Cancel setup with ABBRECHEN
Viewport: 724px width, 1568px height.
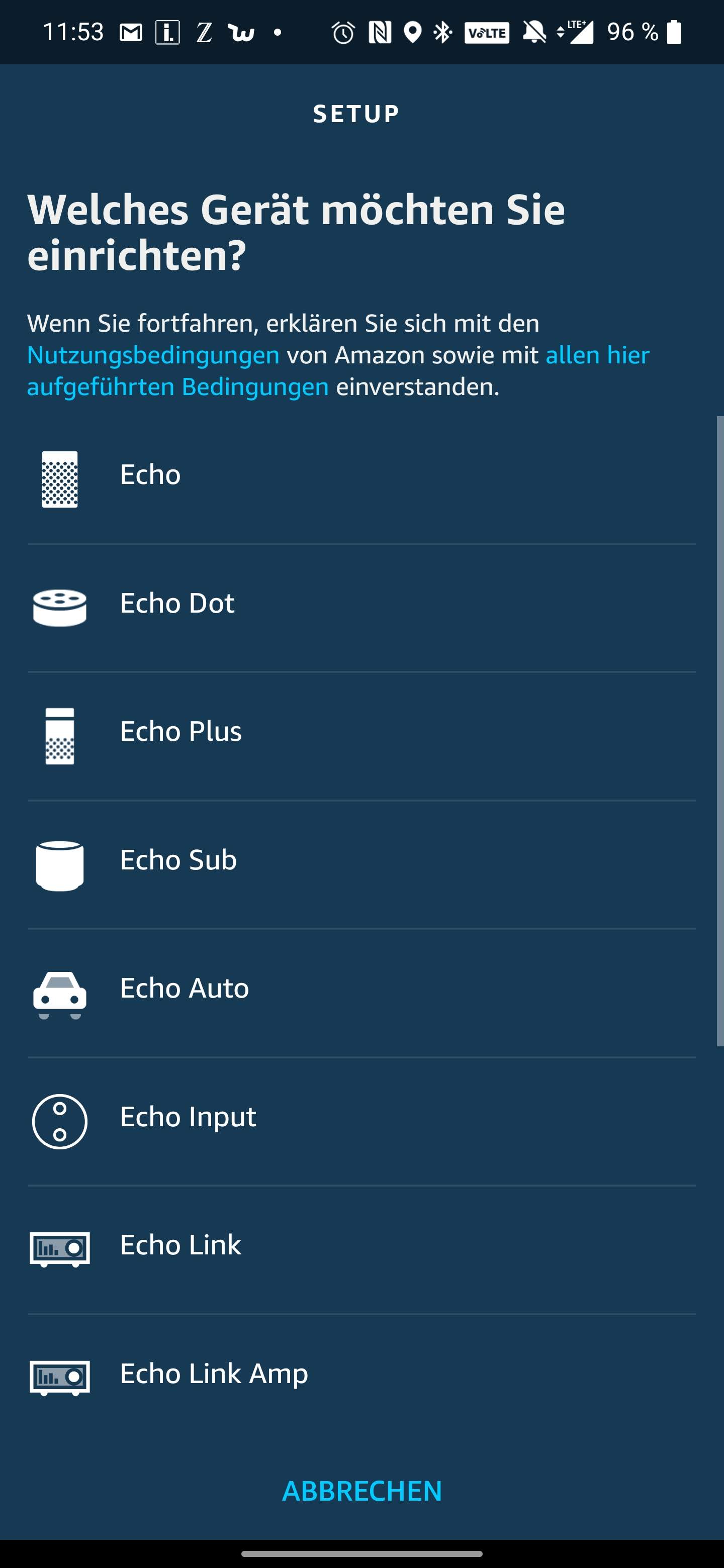point(363,1491)
